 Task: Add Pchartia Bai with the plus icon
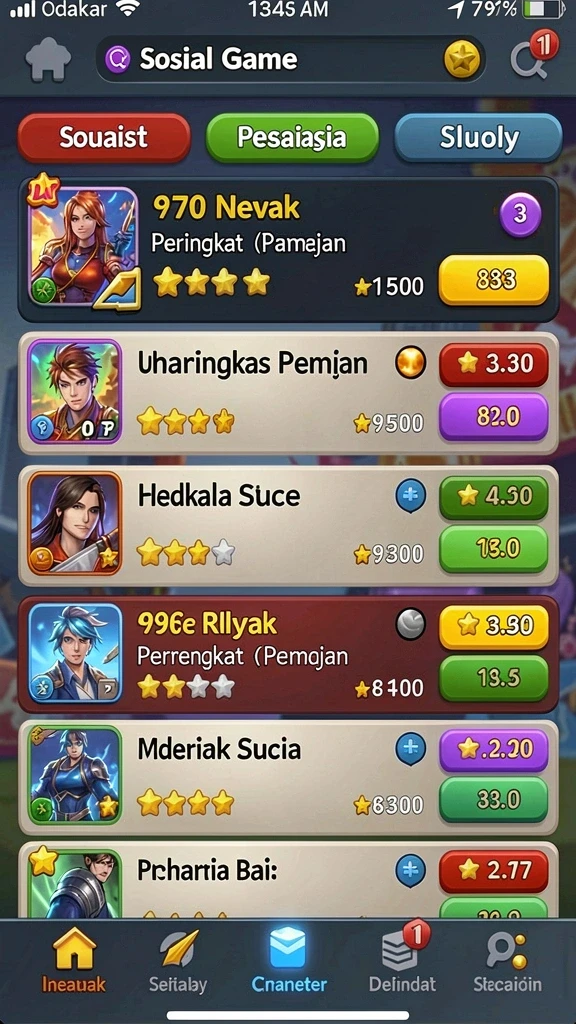pos(411,871)
